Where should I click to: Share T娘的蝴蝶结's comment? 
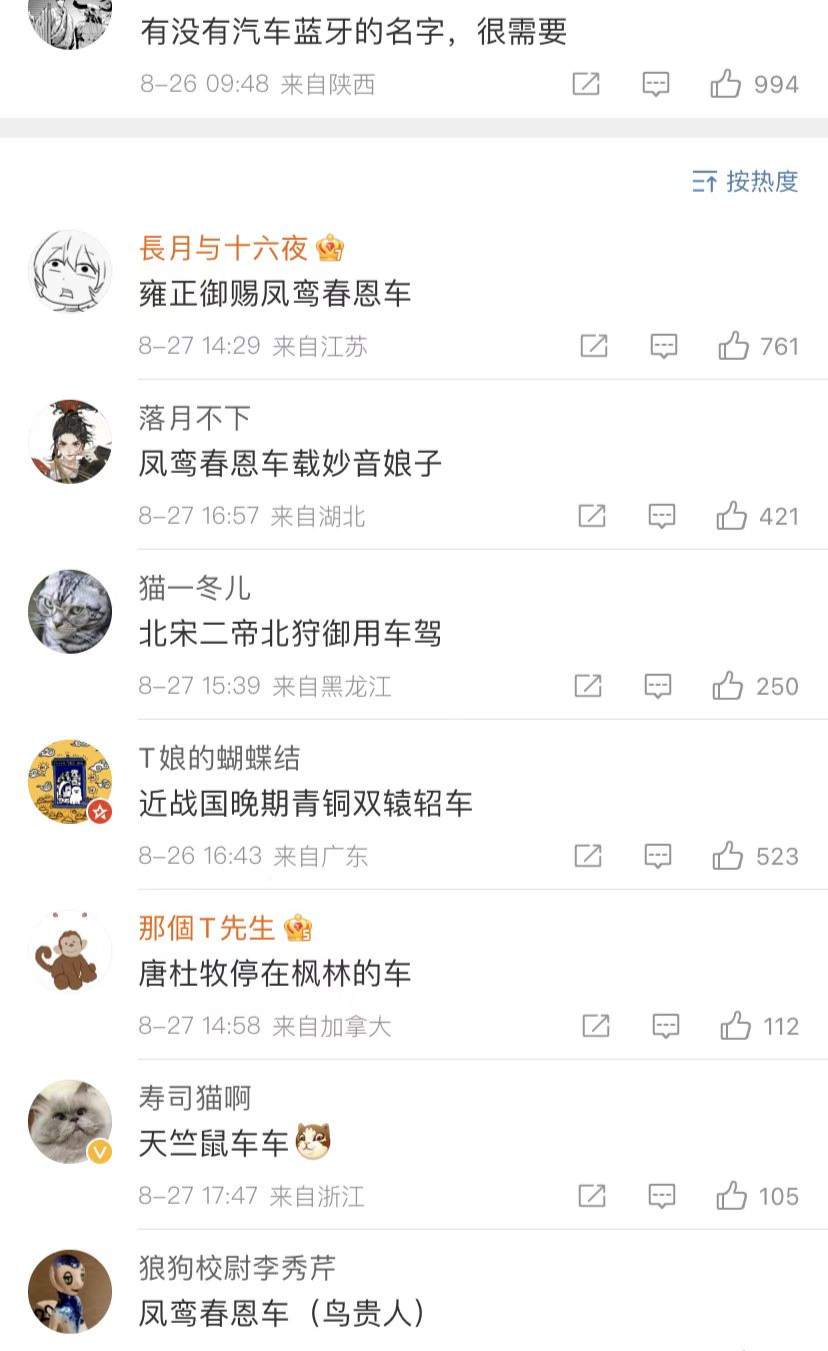pos(588,856)
